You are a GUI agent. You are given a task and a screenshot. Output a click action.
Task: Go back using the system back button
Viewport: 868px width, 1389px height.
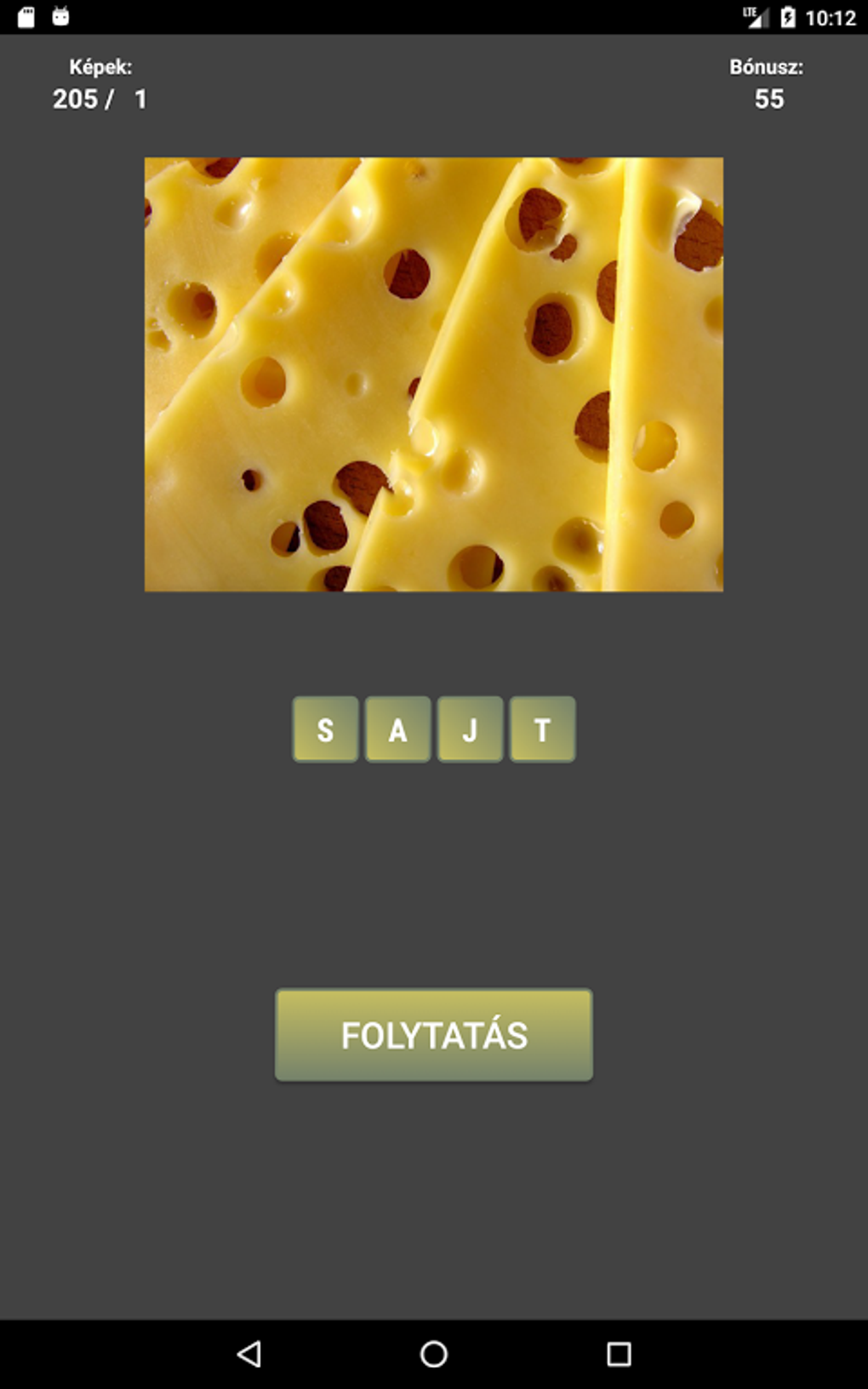(x=249, y=1353)
